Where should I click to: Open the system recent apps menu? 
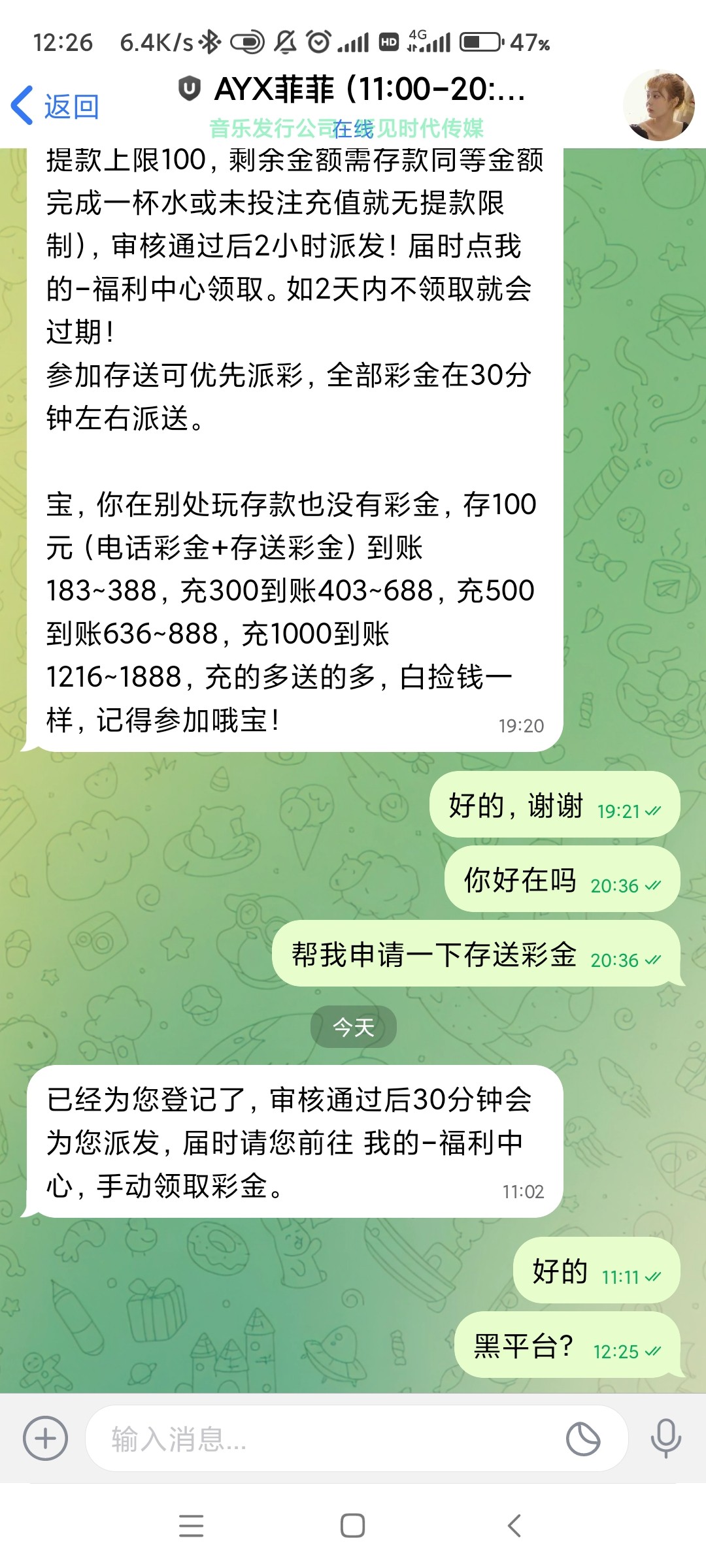click(191, 1526)
